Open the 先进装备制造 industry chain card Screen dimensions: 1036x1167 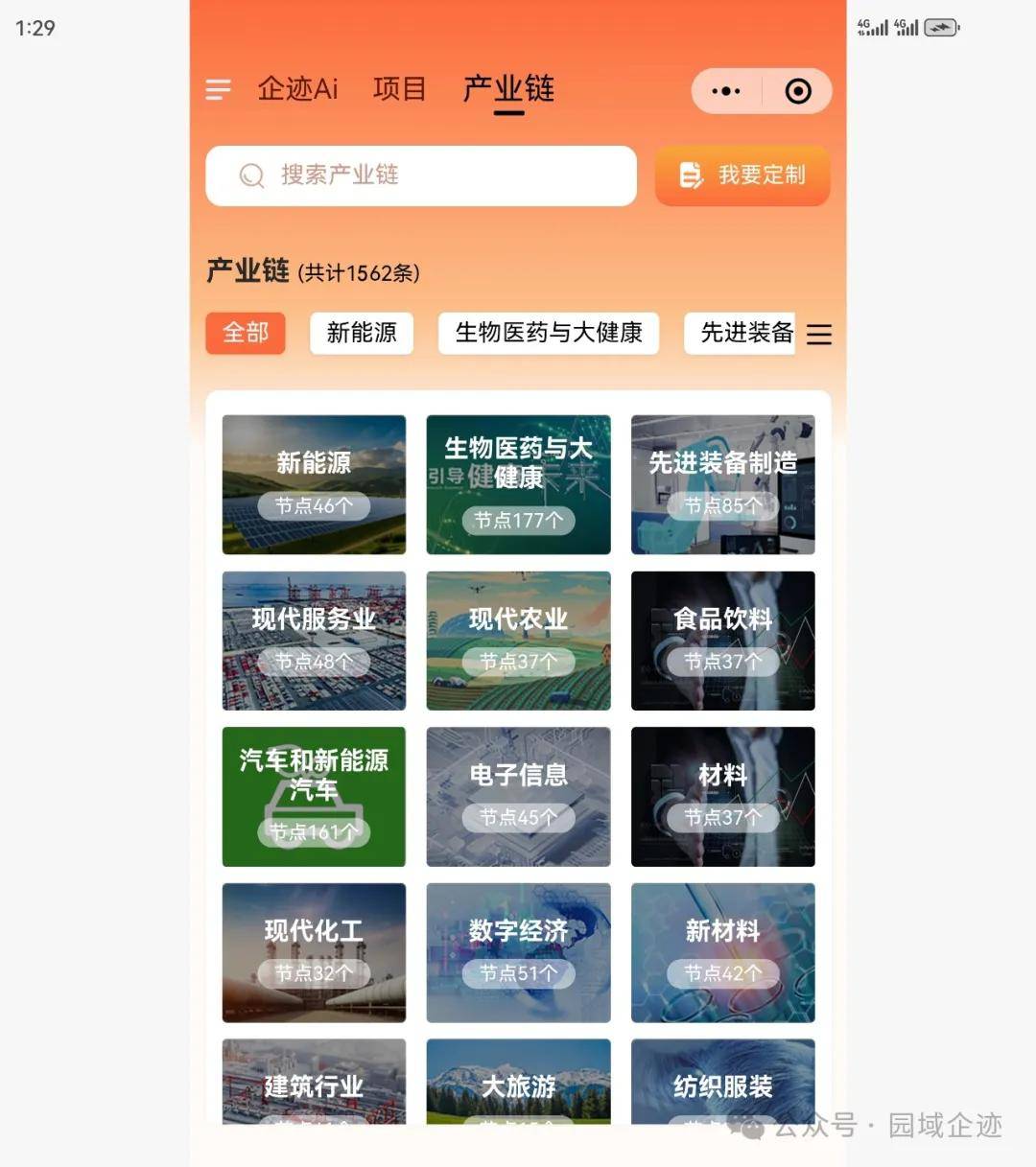(x=722, y=484)
